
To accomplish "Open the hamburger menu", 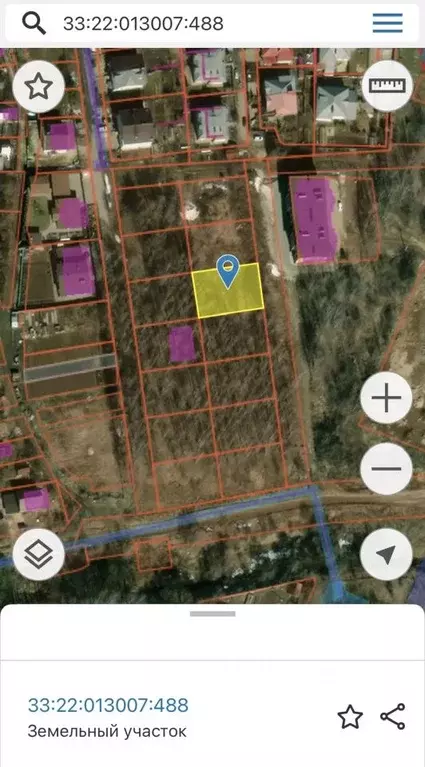I will pos(387,23).
